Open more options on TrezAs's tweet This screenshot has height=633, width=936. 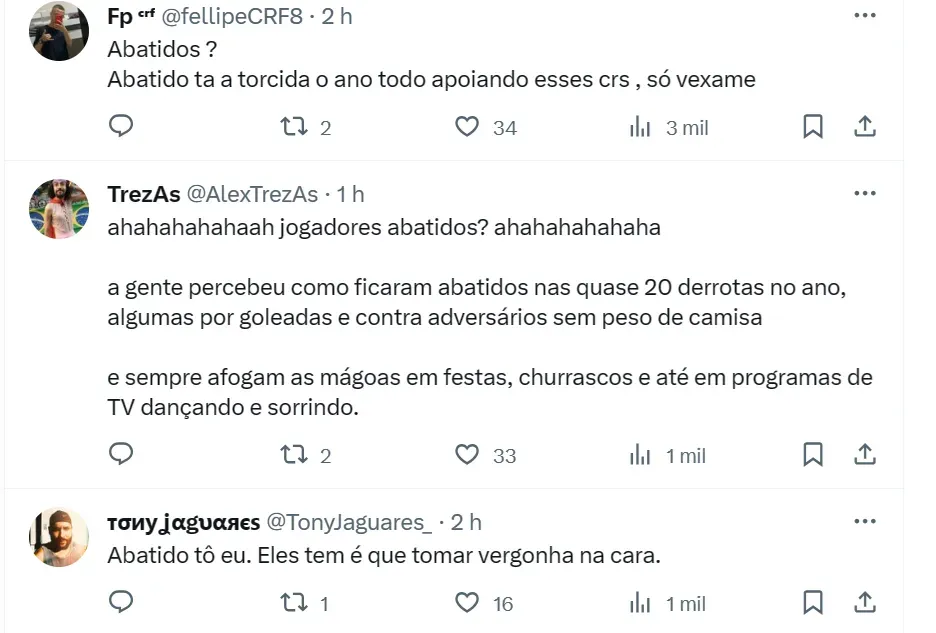click(x=865, y=193)
